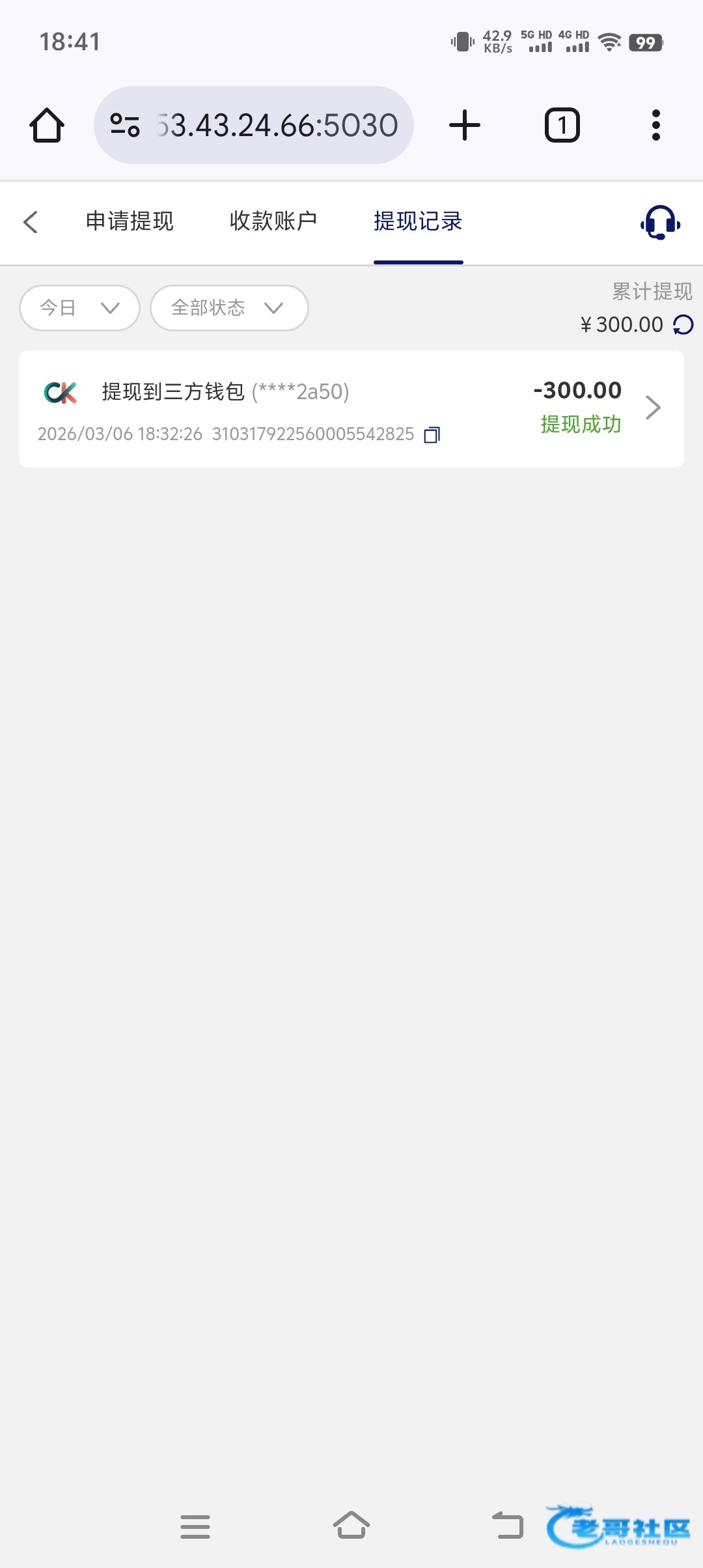Go to the system home screen
This screenshot has width=703, height=1568.
point(351,1526)
